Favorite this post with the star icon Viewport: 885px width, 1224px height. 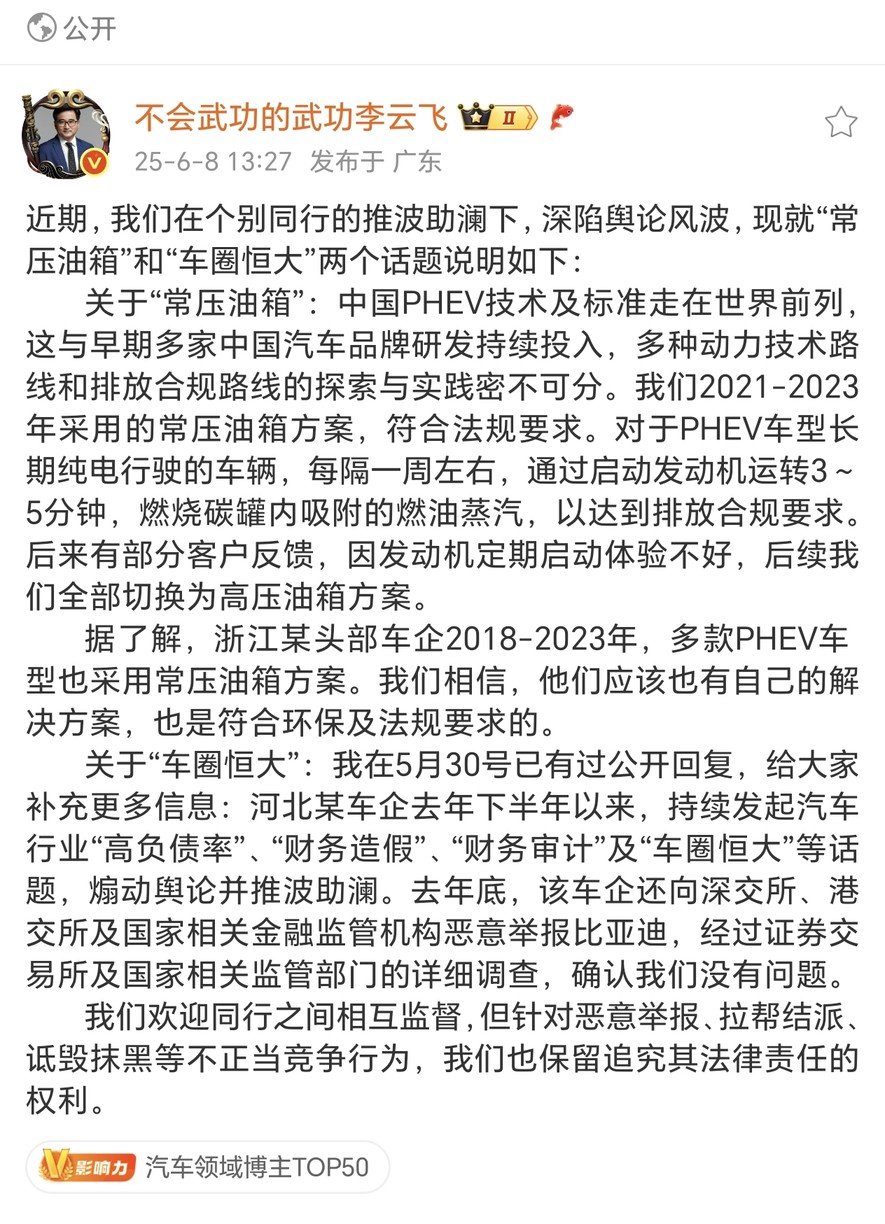(840, 123)
